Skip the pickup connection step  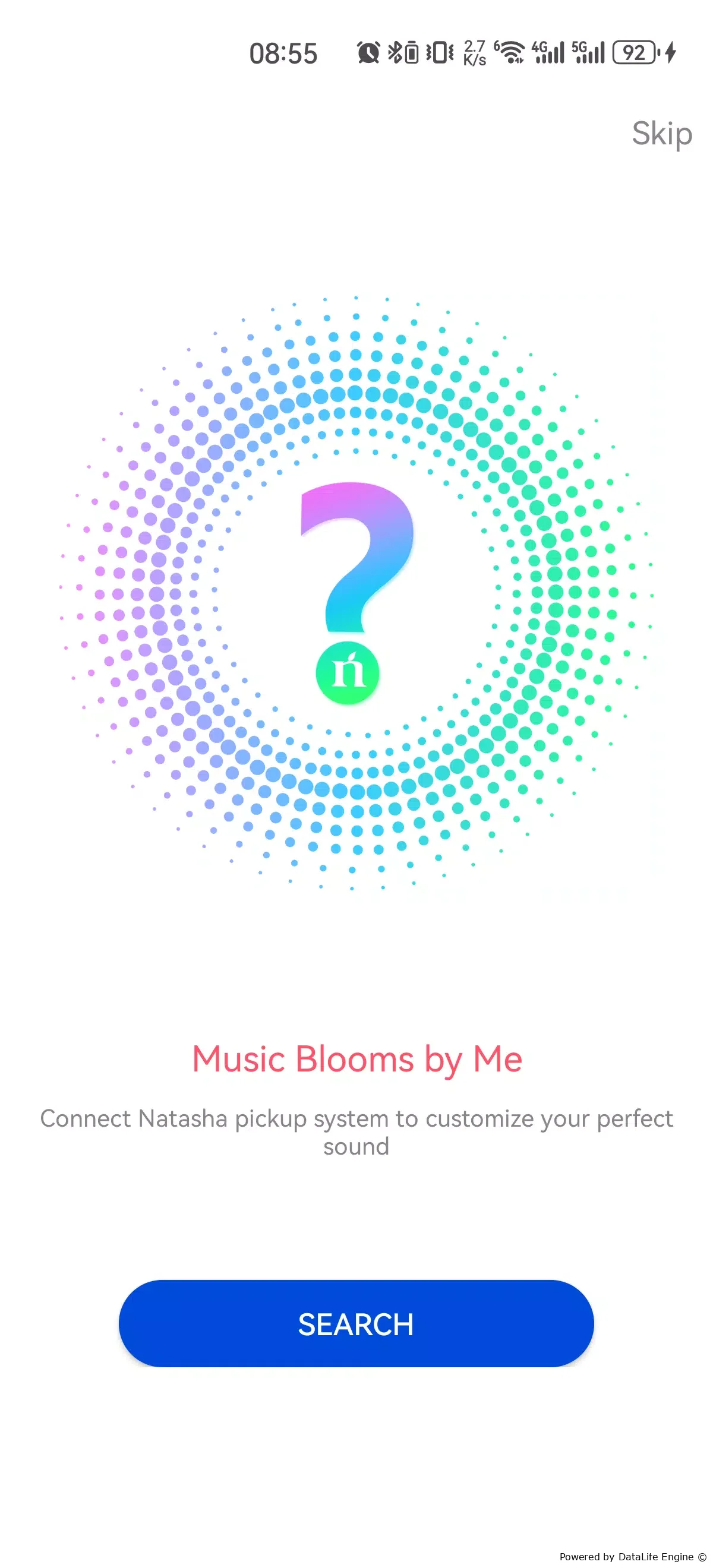point(661,133)
